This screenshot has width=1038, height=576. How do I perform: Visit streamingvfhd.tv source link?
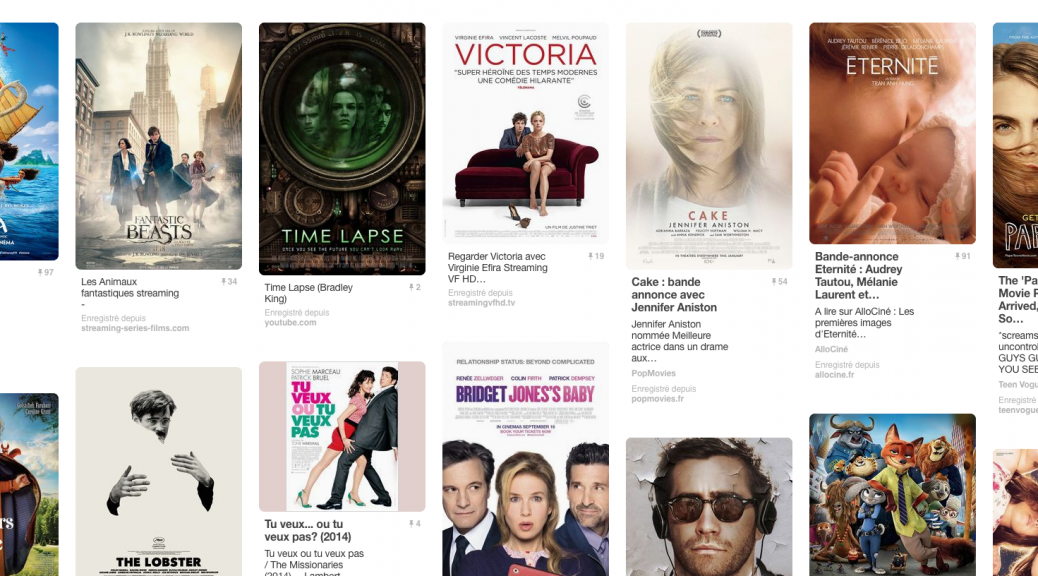[481, 303]
